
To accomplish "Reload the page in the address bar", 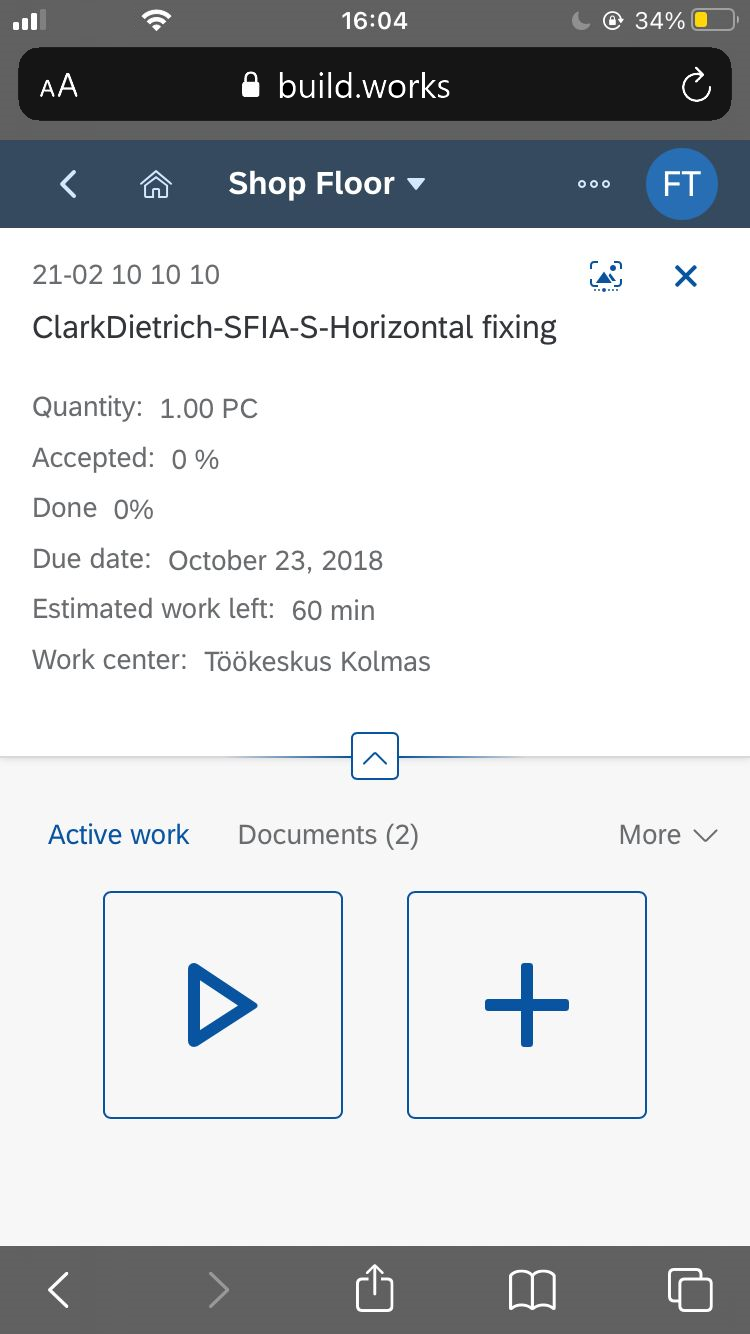I will click(696, 86).
